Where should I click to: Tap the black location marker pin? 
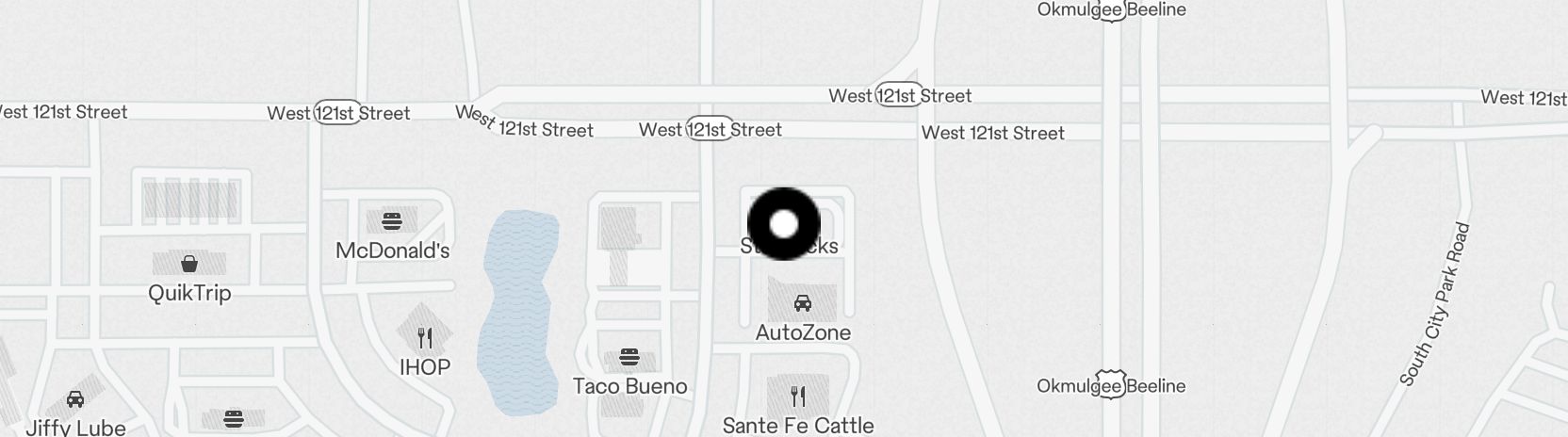click(x=784, y=224)
